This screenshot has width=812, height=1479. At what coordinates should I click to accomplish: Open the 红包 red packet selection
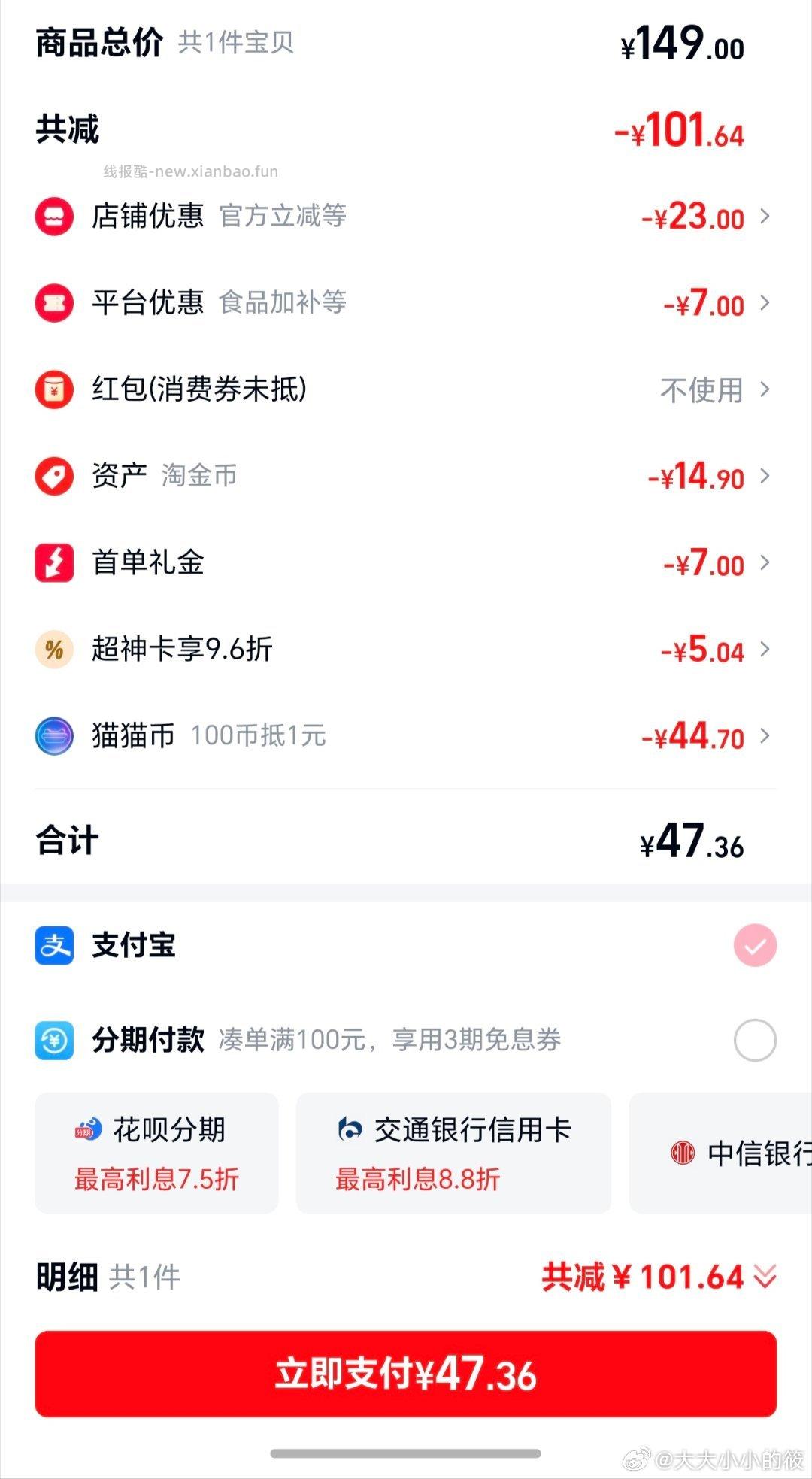[765, 390]
